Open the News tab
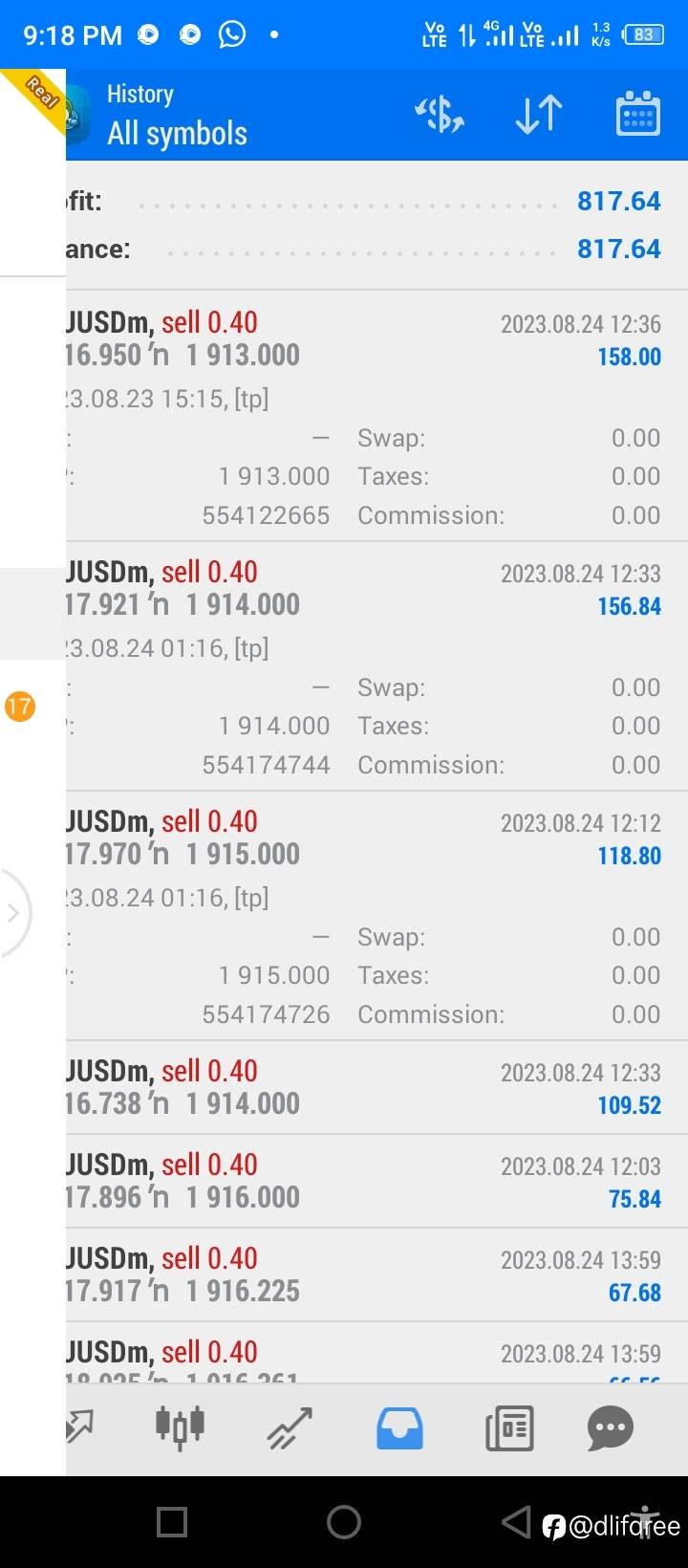688x1568 pixels. click(x=509, y=1427)
